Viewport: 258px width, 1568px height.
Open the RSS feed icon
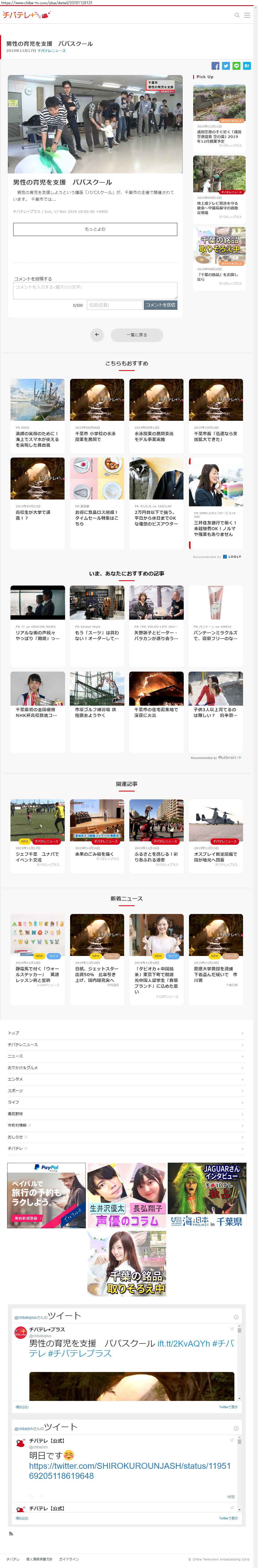coord(10,1533)
